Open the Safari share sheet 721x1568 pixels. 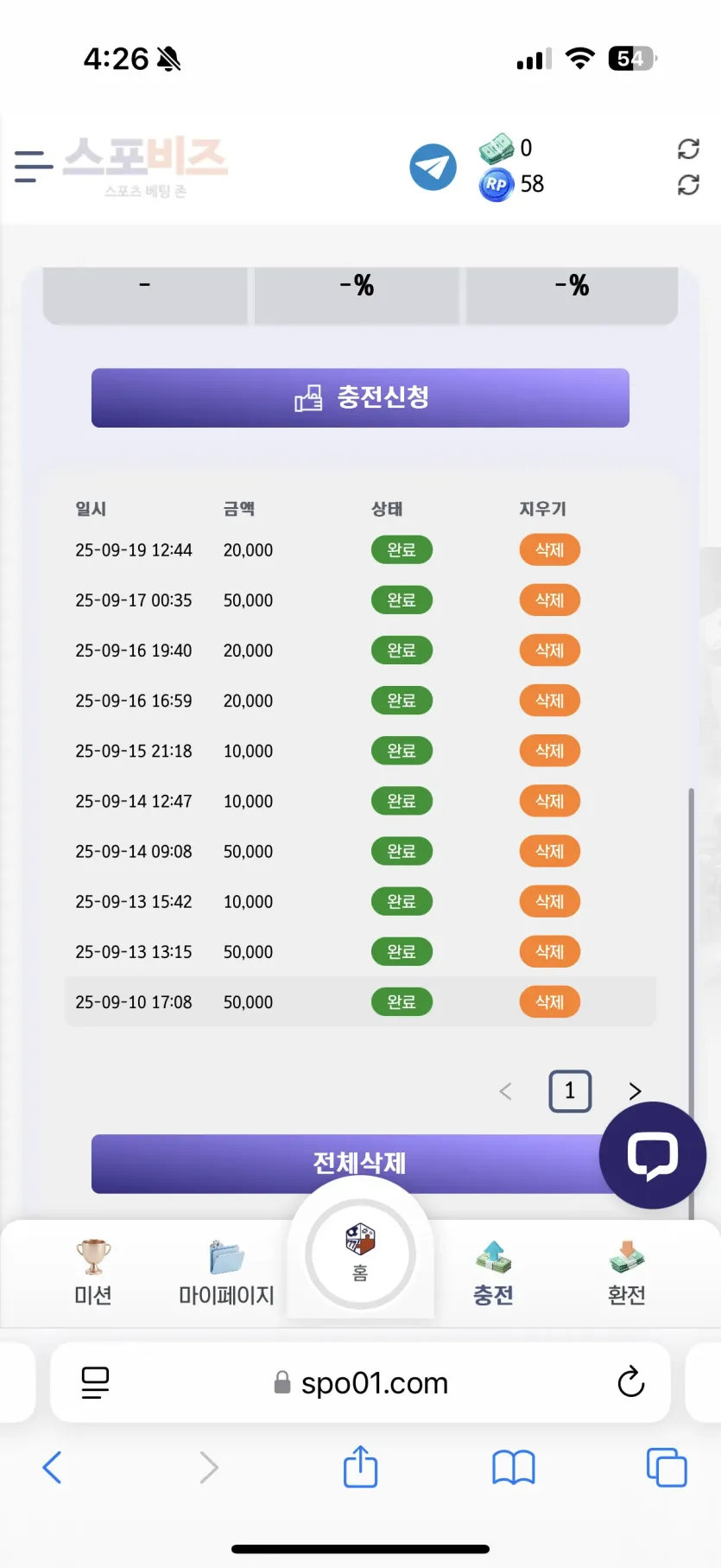361,1466
